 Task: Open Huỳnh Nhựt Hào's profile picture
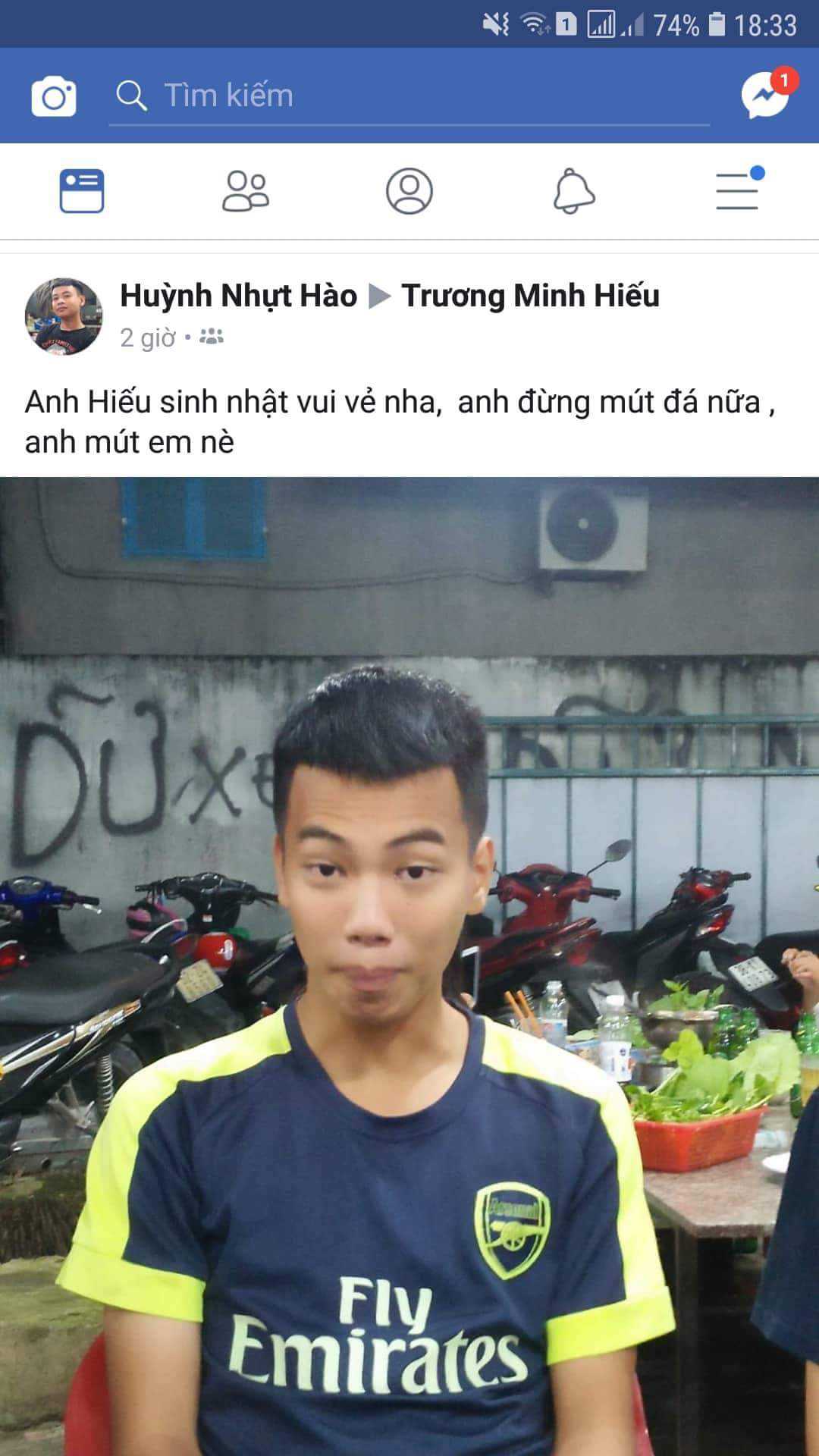[x=64, y=316]
